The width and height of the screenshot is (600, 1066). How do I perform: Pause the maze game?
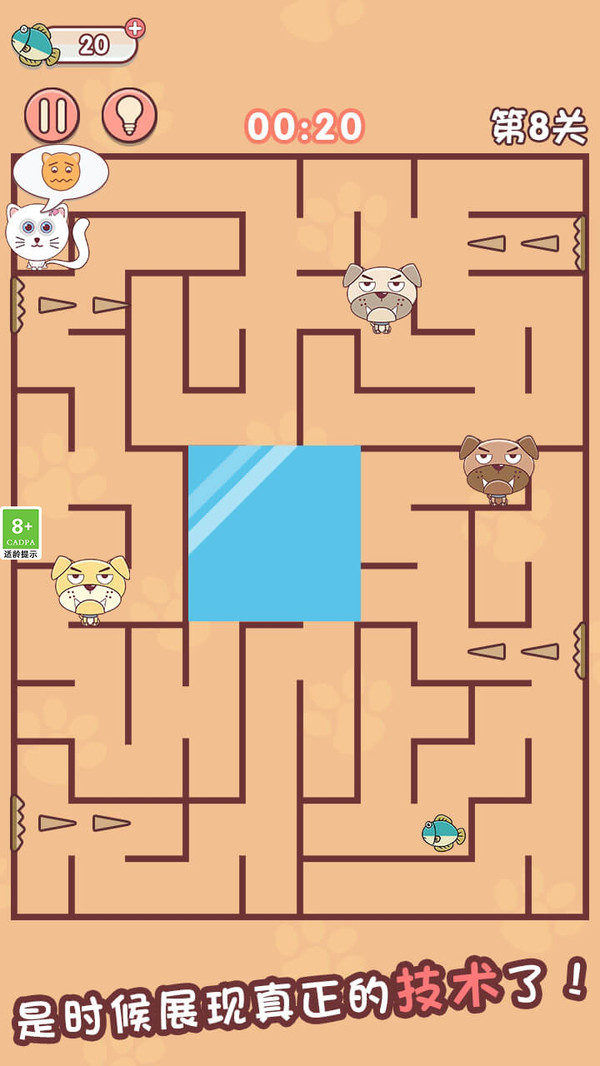coord(51,116)
